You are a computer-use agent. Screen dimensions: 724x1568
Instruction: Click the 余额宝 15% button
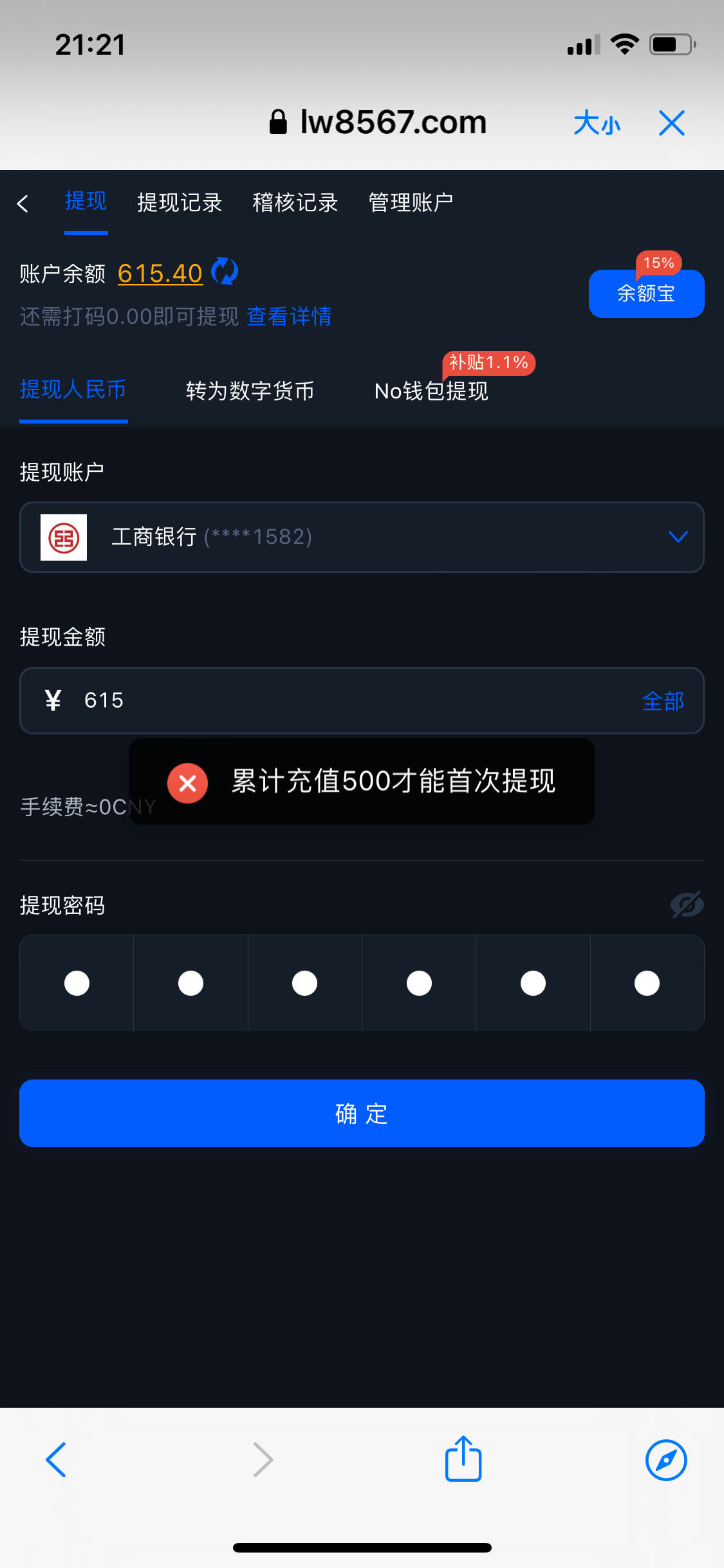point(645,294)
